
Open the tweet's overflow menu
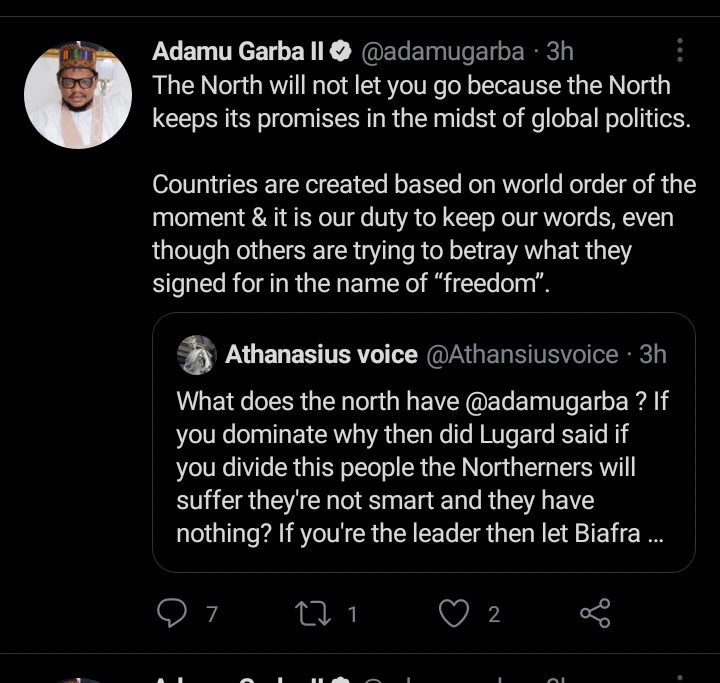pos(680,50)
